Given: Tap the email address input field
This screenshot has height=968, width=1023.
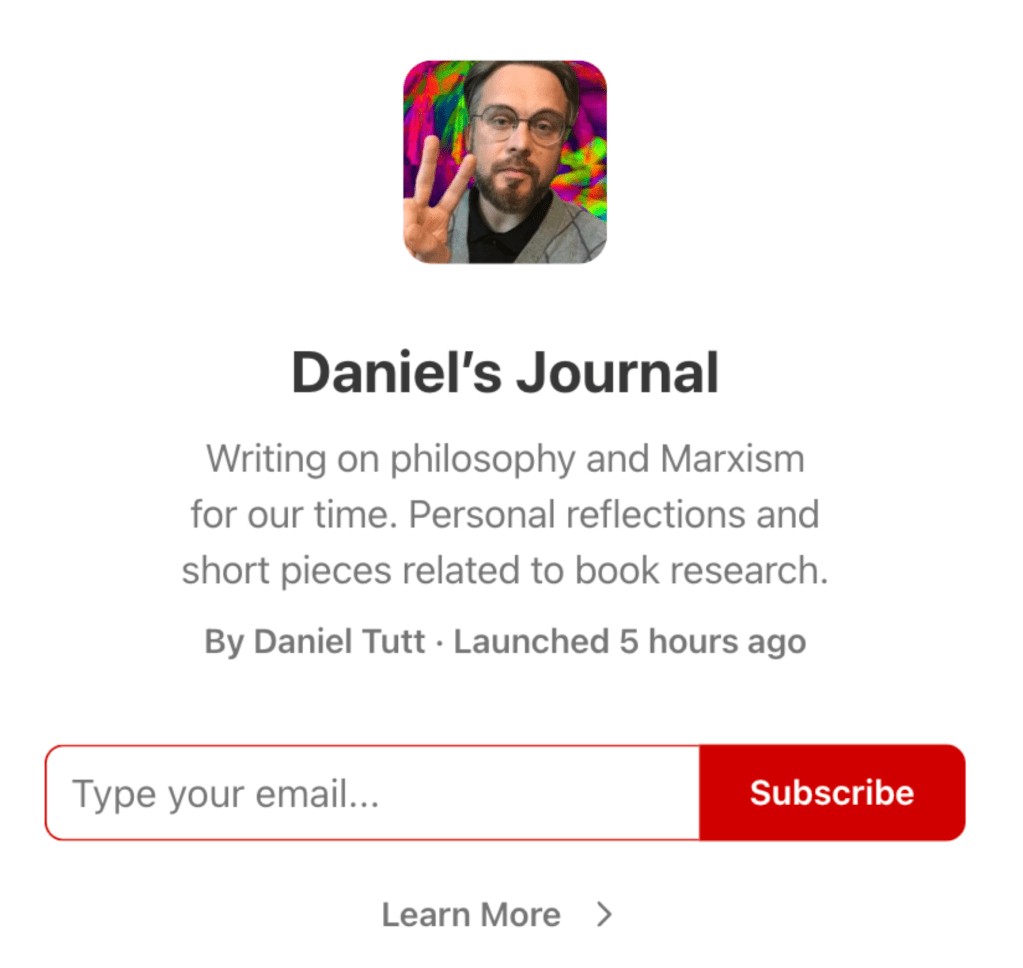Looking at the screenshot, I should click(x=372, y=793).
